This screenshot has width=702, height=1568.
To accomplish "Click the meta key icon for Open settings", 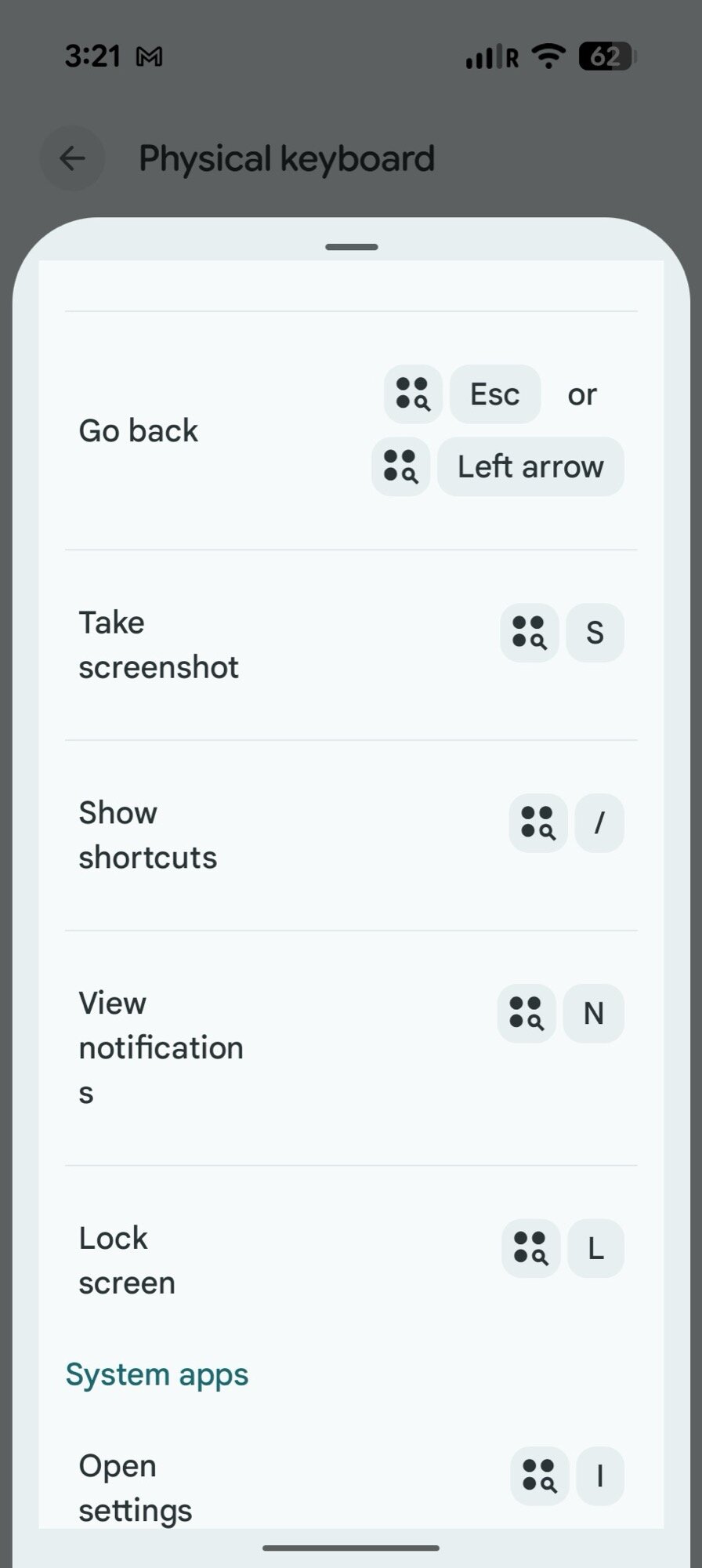I will [x=539, y=1475].
